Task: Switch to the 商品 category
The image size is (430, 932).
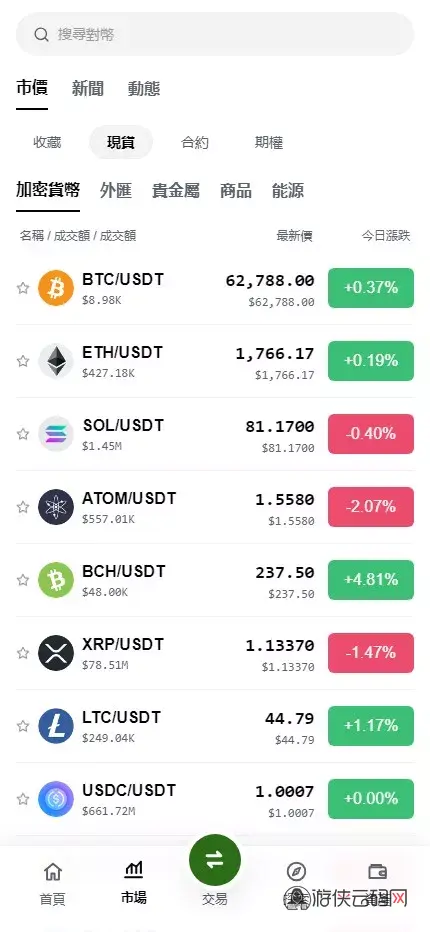Action: click(236, 191)
